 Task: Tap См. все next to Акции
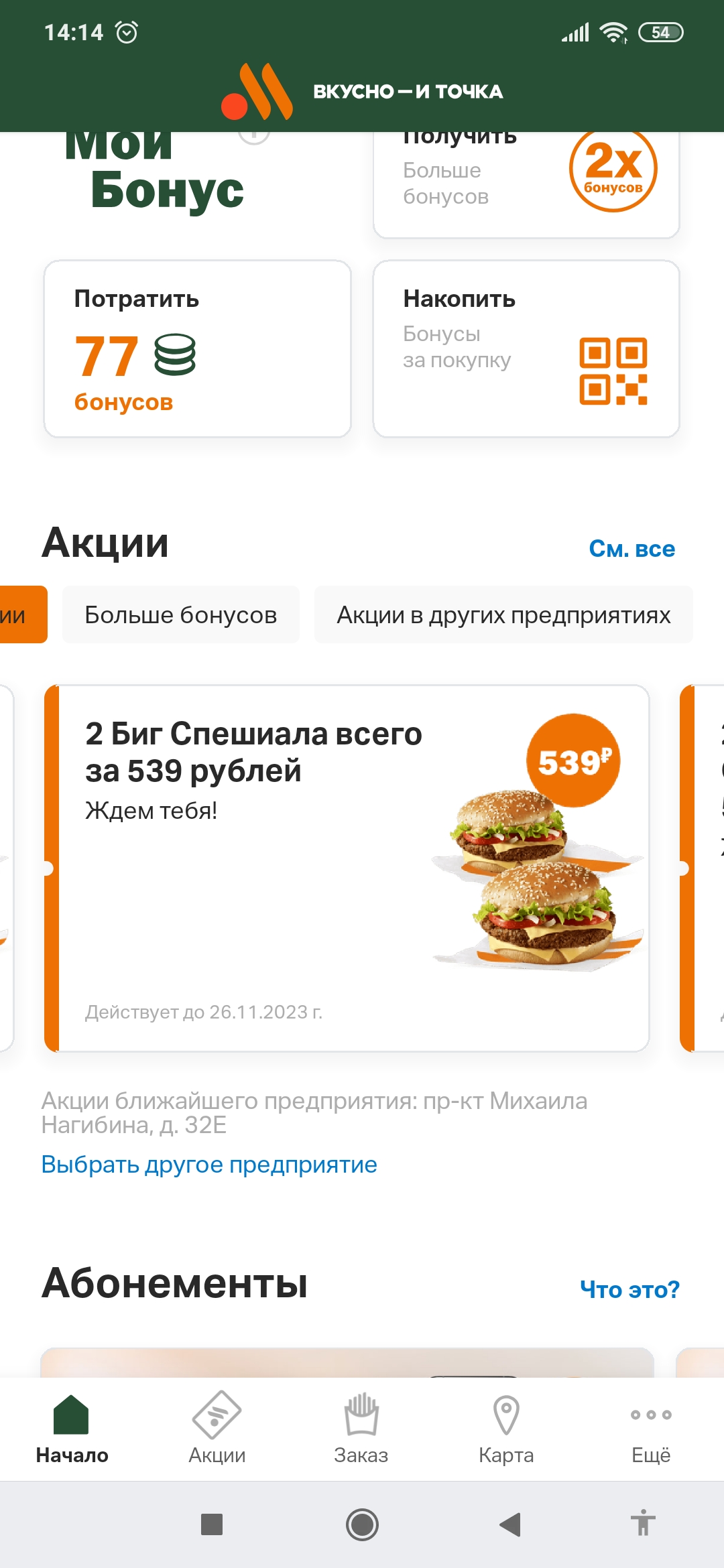pos(631,549)
